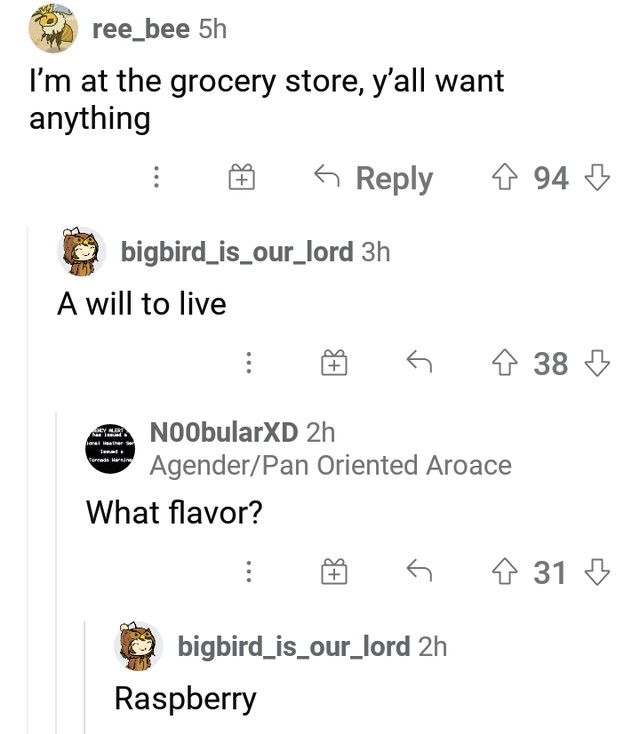Give an award to ree_bee's comment
The height and width of the screenshot is (734, 640).
241,179
